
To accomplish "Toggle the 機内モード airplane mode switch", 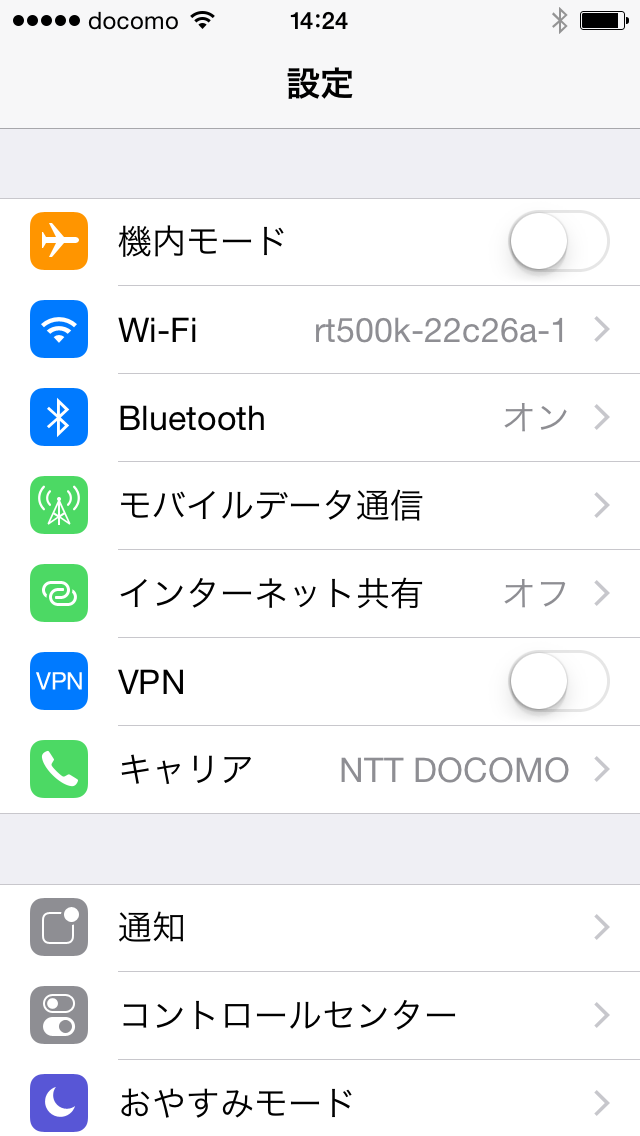I will (559, 241).
